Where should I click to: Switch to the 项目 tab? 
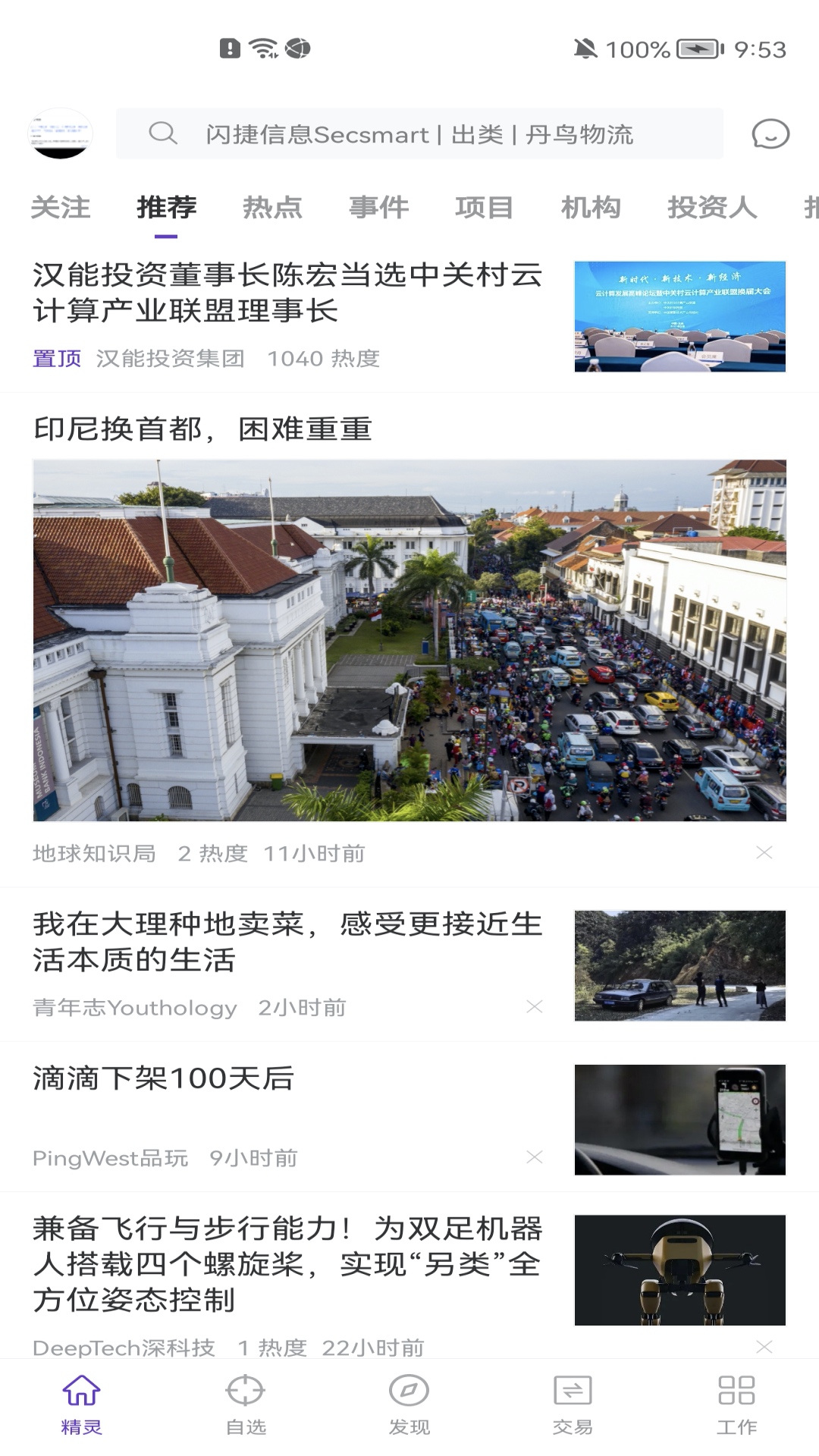point(484,207)
